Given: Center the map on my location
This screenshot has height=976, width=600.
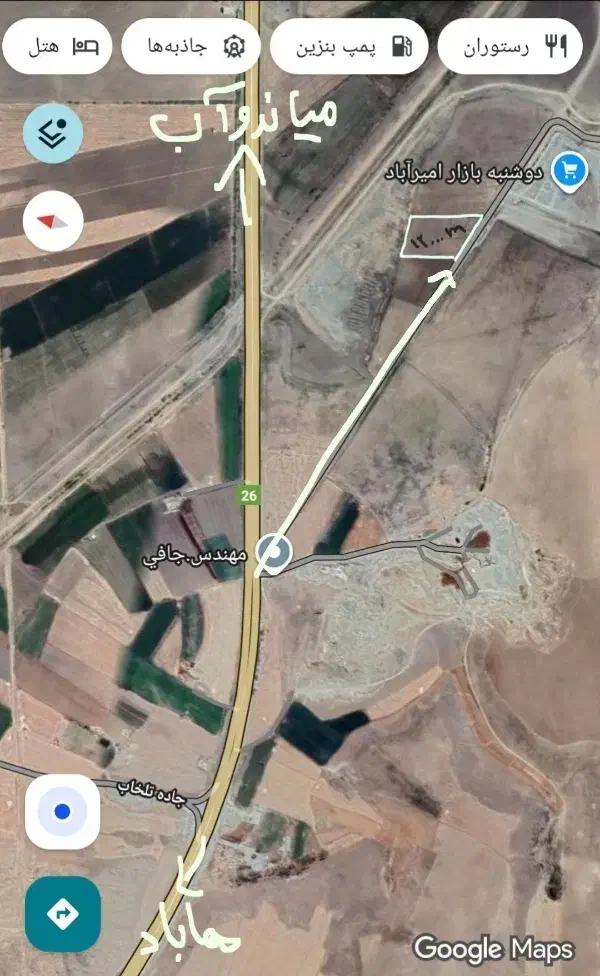Looking at the screenshot, I should 62,811.
